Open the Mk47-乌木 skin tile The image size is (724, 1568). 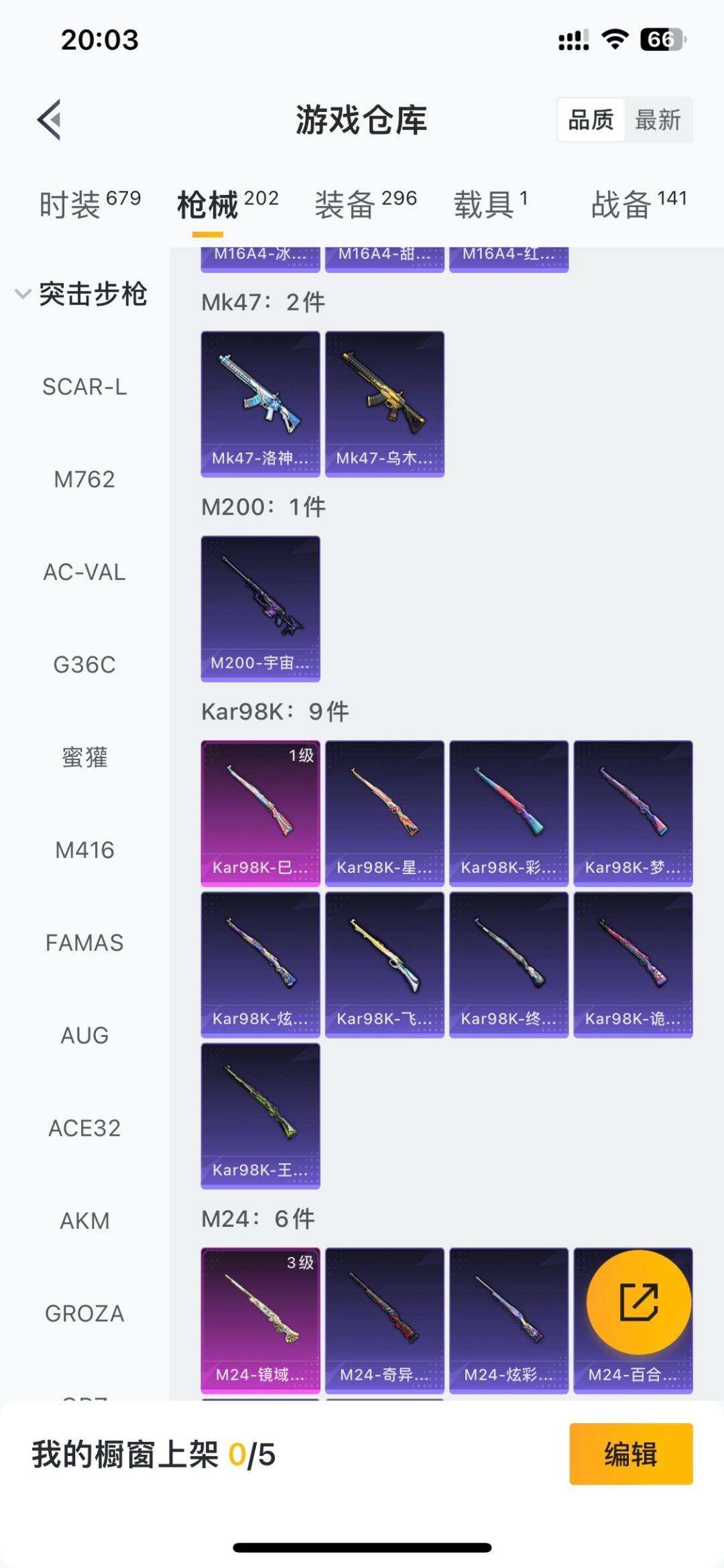(384, 404)
